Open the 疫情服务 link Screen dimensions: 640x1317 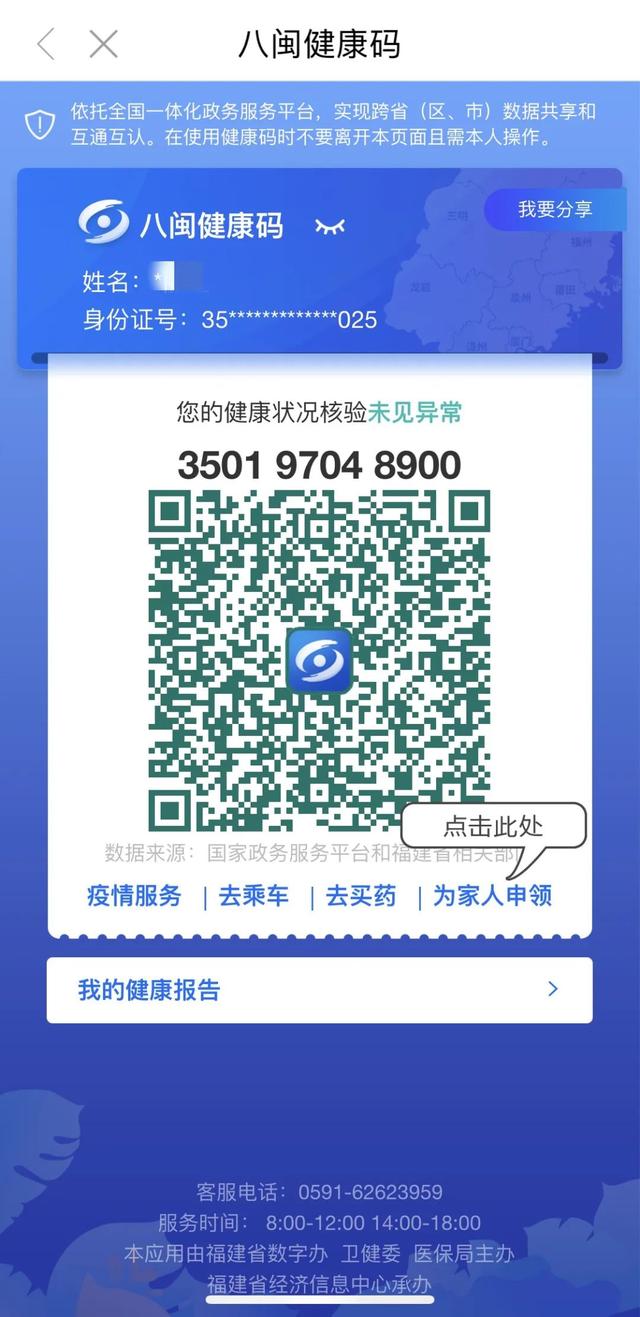[135, 895]
